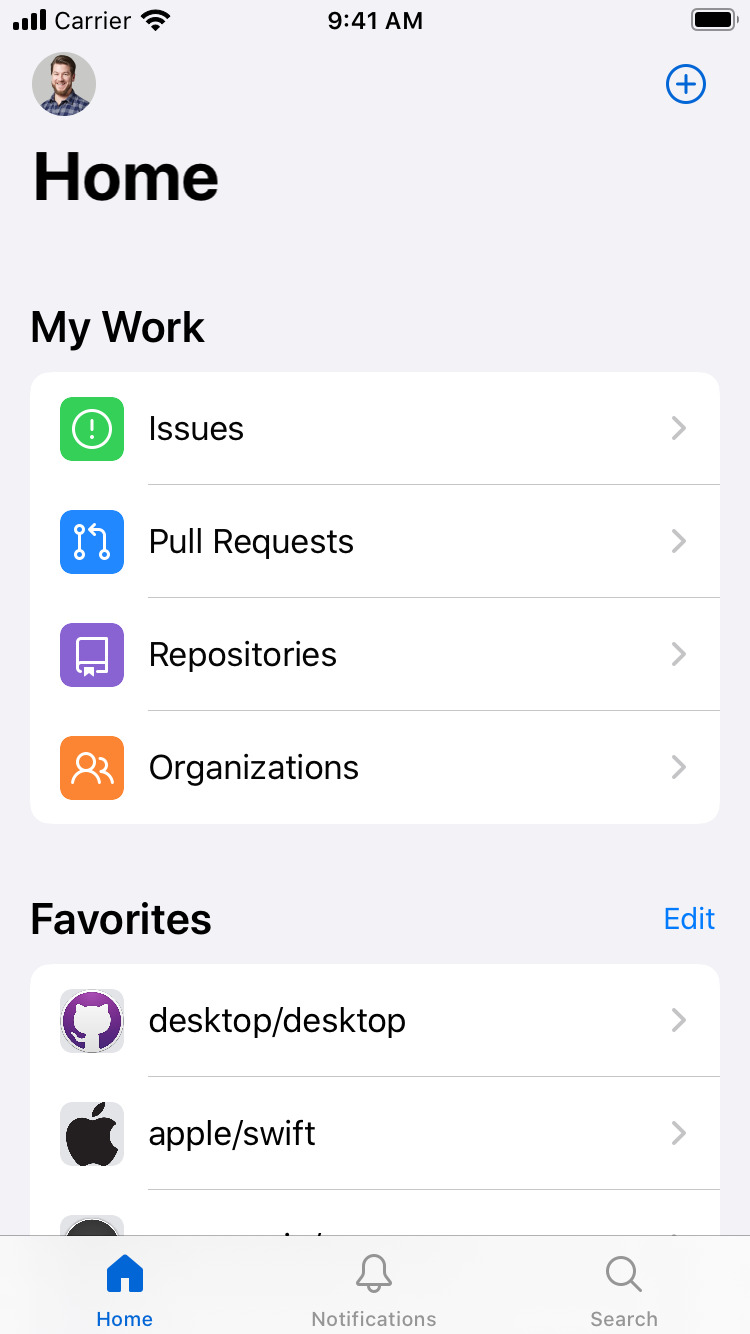
Task: Go to Pull Requests
Action: click(375, 542)
